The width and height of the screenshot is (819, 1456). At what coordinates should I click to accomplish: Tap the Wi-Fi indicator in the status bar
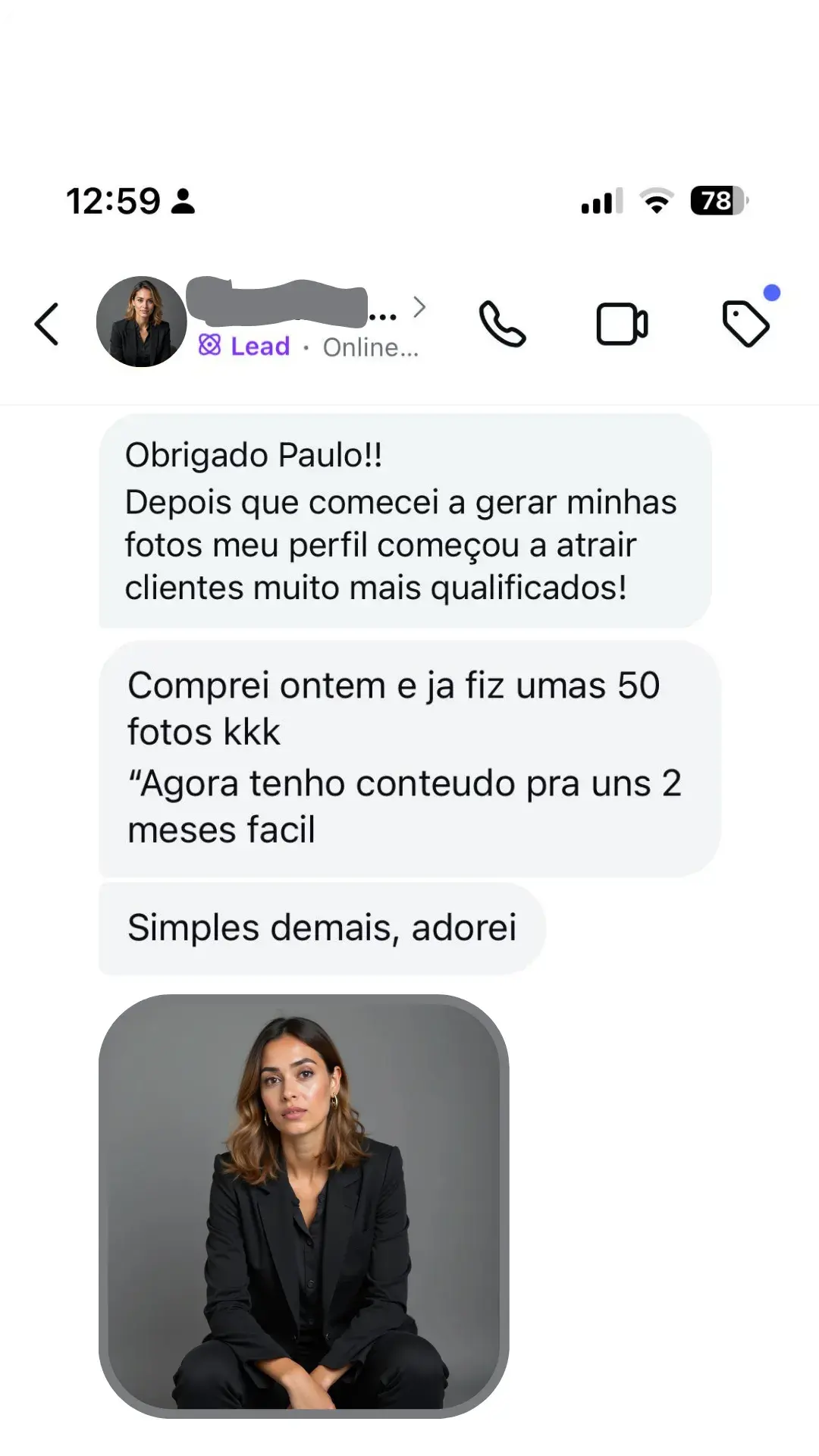click(x=657, y=200)
